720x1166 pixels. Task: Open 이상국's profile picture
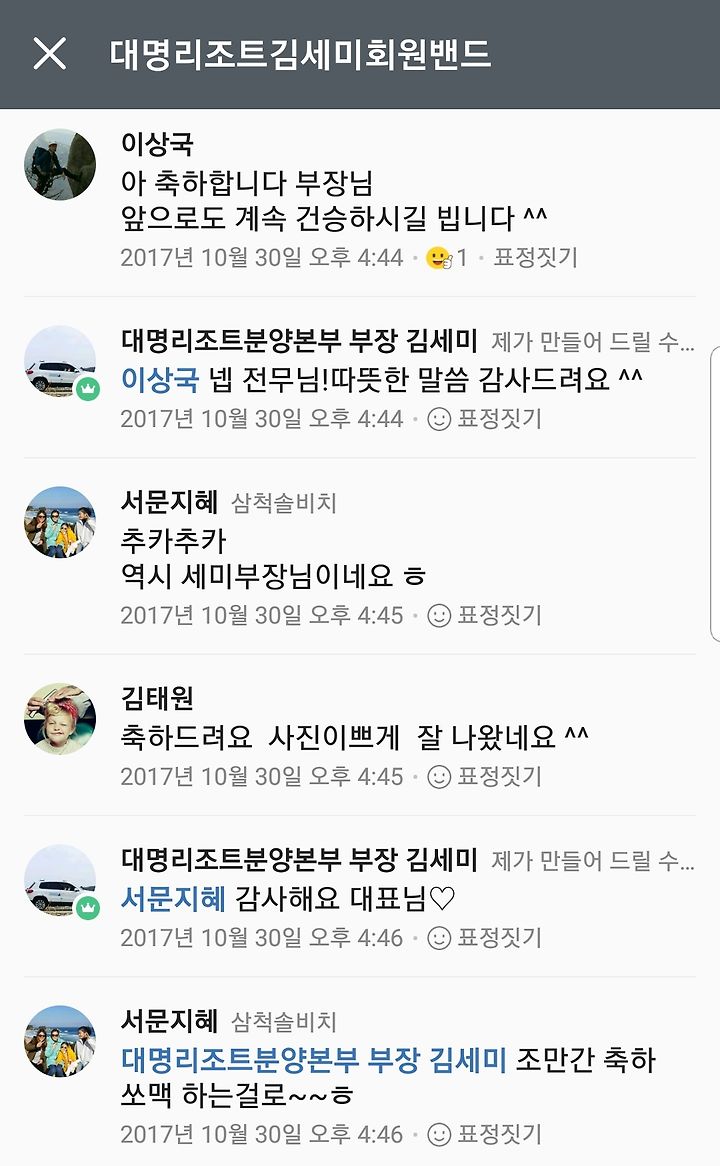tap(60, 164)
